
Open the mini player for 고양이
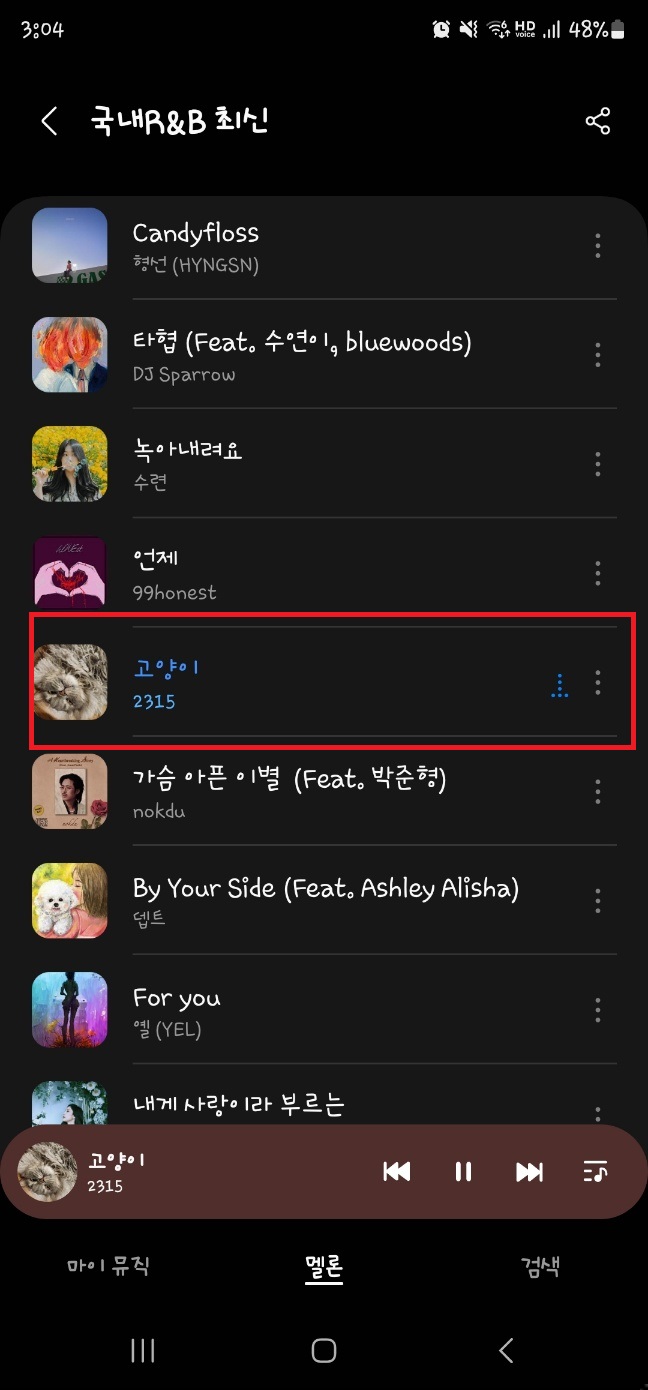200,1172
